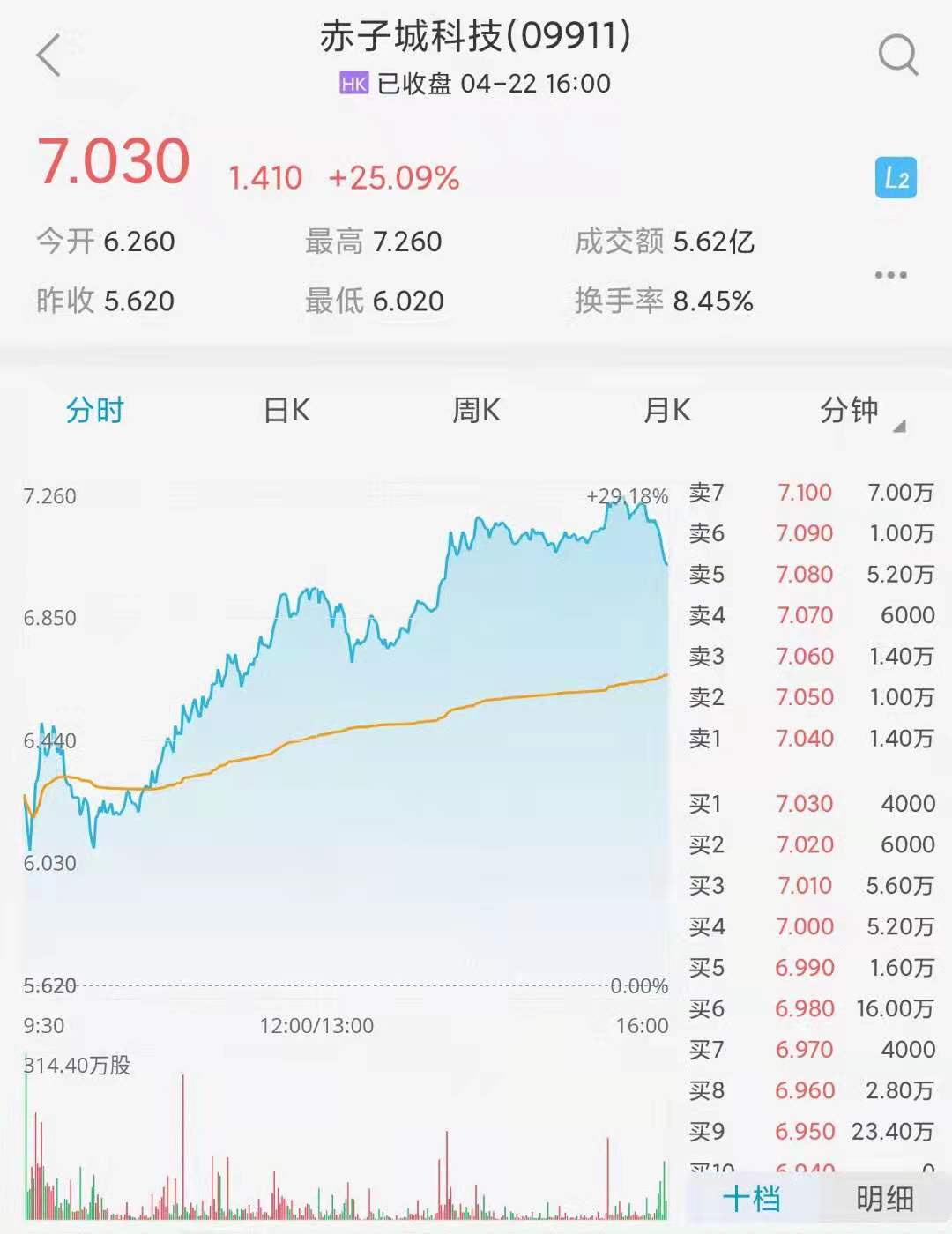The width and height of the screenshot is (952, 1234).
Task: Tap the +29.18% peak label on chart
Action: coord(628,496)
